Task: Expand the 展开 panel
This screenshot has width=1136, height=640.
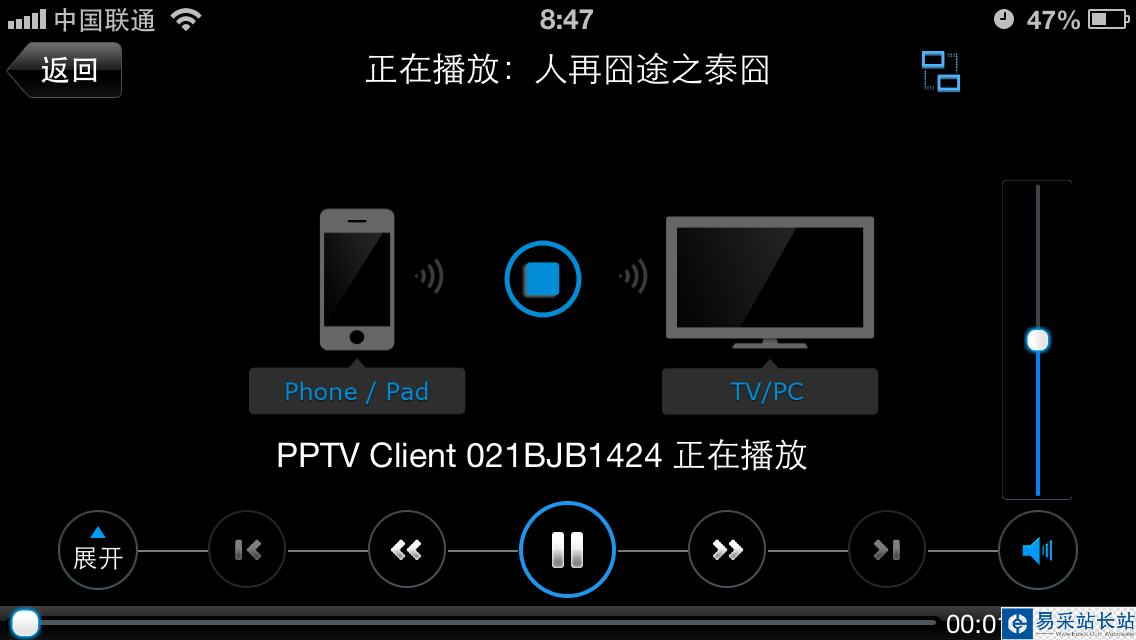Action: pos(97,549)
